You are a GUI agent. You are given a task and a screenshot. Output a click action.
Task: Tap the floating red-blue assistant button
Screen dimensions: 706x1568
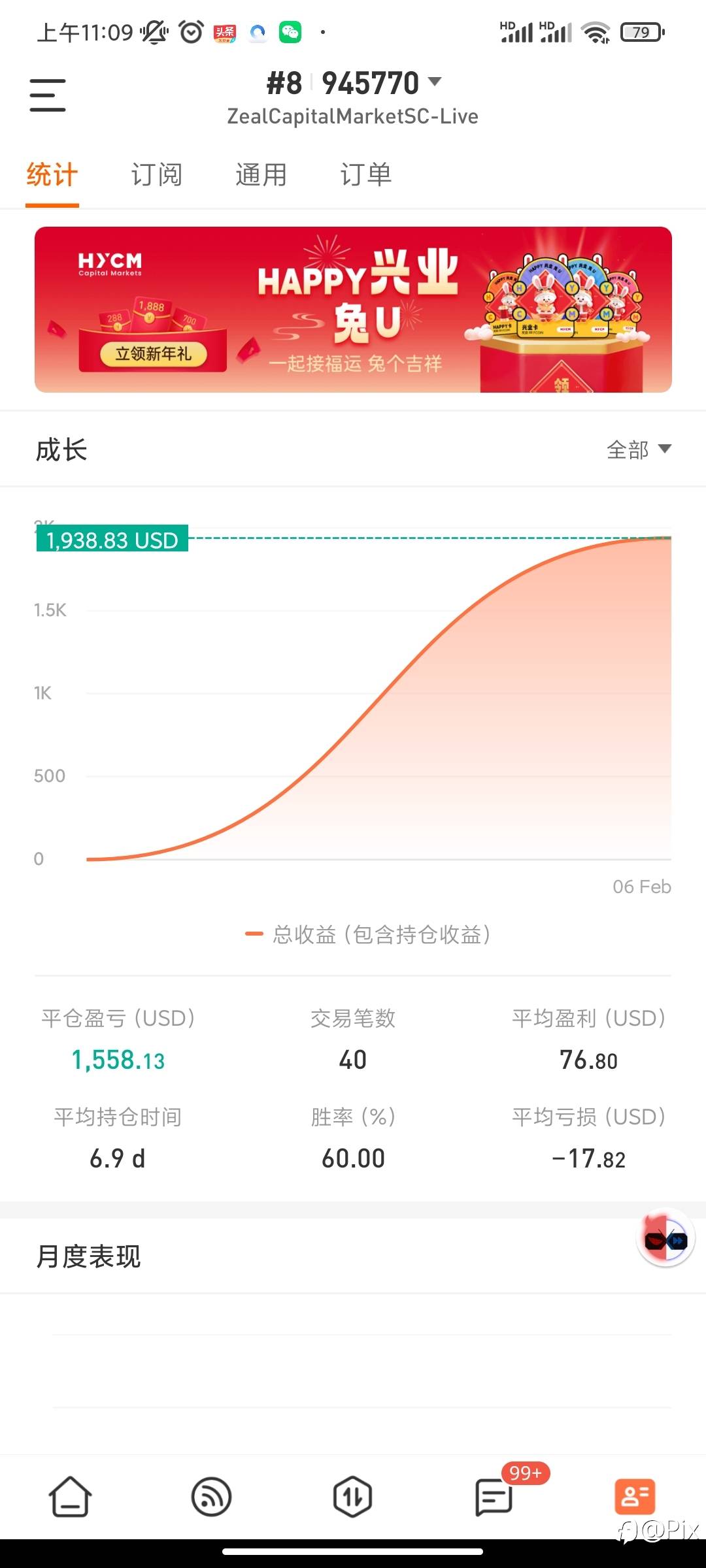click(665, 1238)
